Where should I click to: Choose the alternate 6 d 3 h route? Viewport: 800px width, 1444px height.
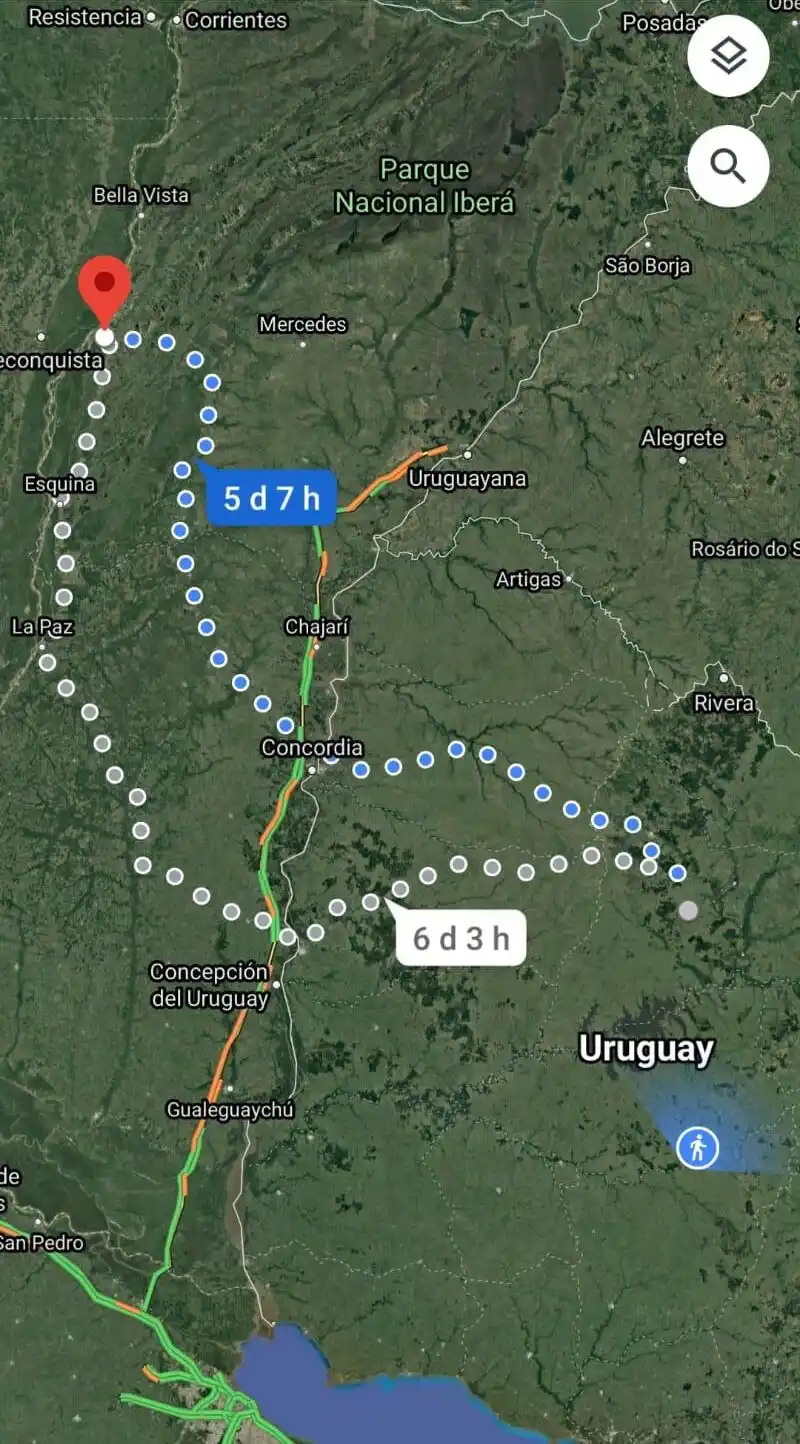click(461, 938)
